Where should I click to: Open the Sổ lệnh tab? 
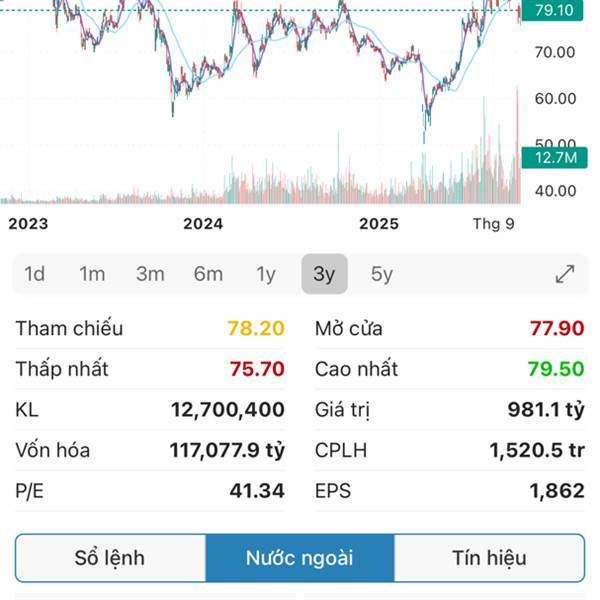110,558
